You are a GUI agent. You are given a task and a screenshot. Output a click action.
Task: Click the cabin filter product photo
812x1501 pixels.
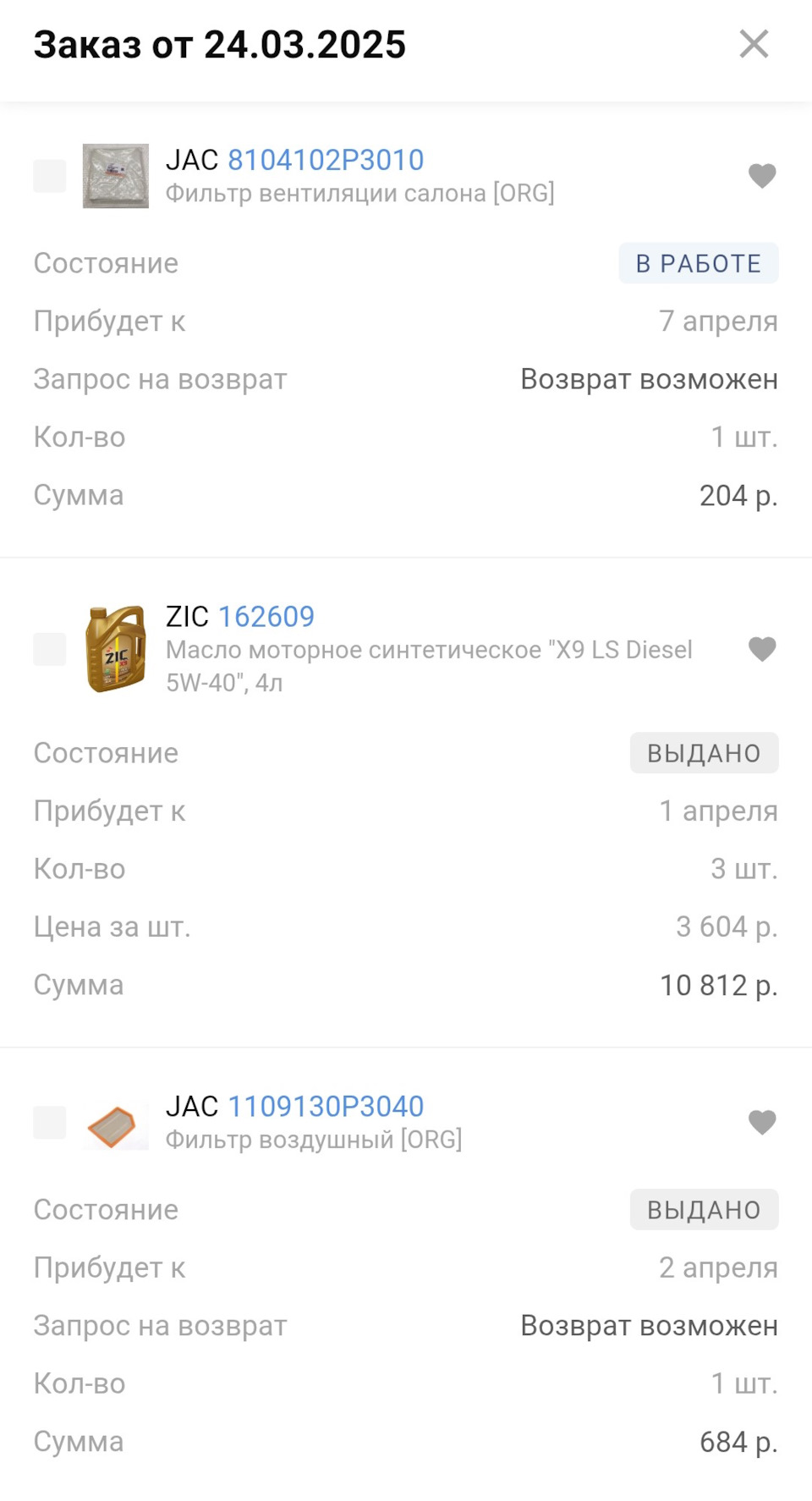tap(116, 175)
